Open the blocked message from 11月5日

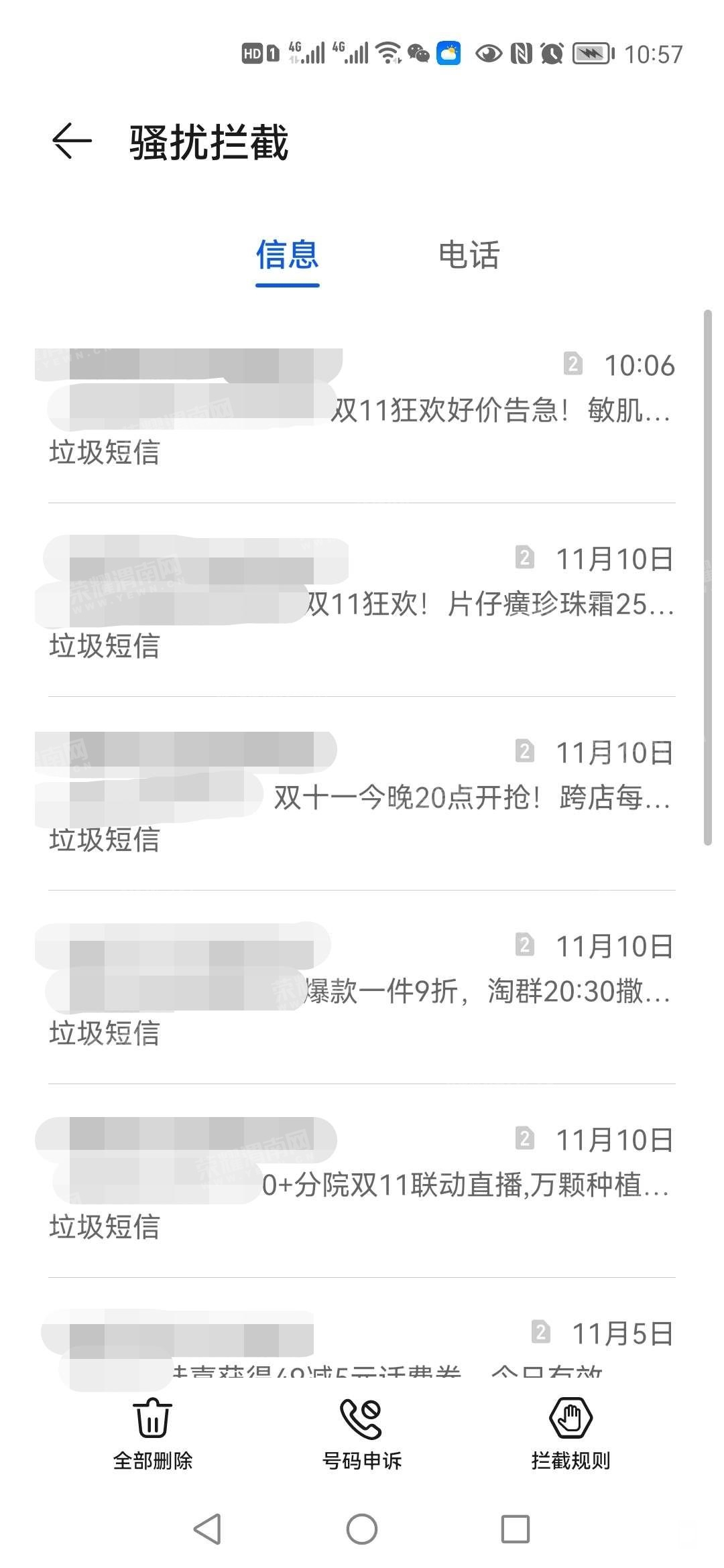[362, 1347]
